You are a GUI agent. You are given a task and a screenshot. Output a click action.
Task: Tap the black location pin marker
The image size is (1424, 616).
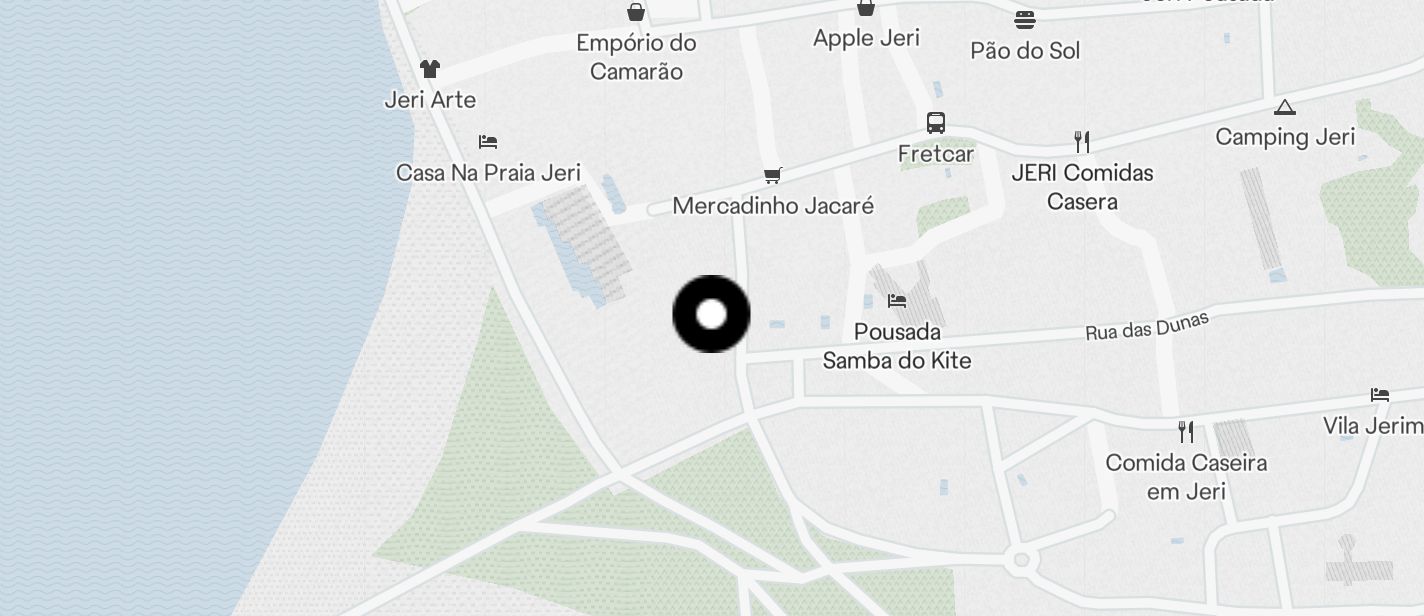[711, 314]
